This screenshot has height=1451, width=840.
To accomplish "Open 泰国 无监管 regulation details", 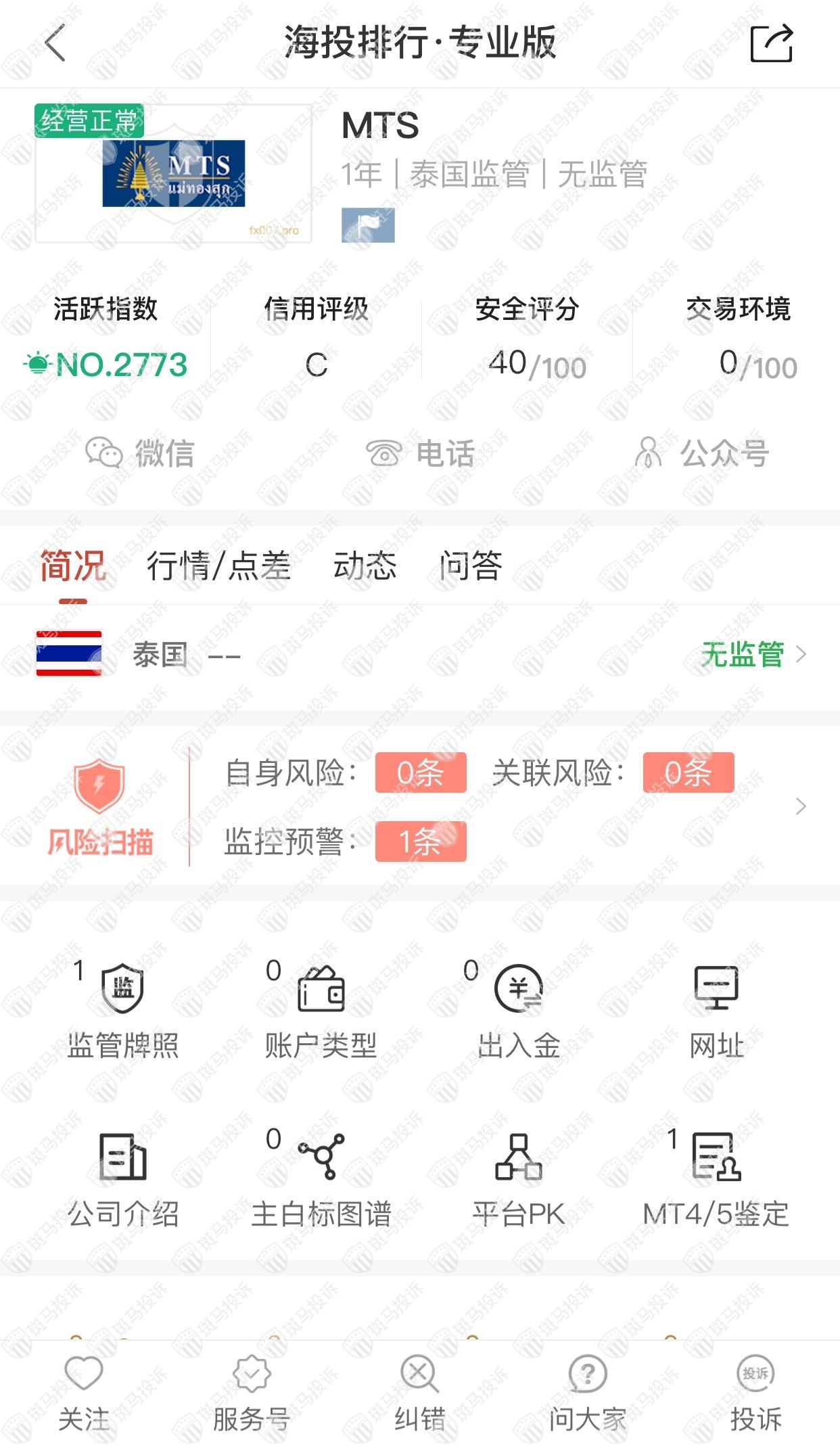I will (x=752, y=655).
